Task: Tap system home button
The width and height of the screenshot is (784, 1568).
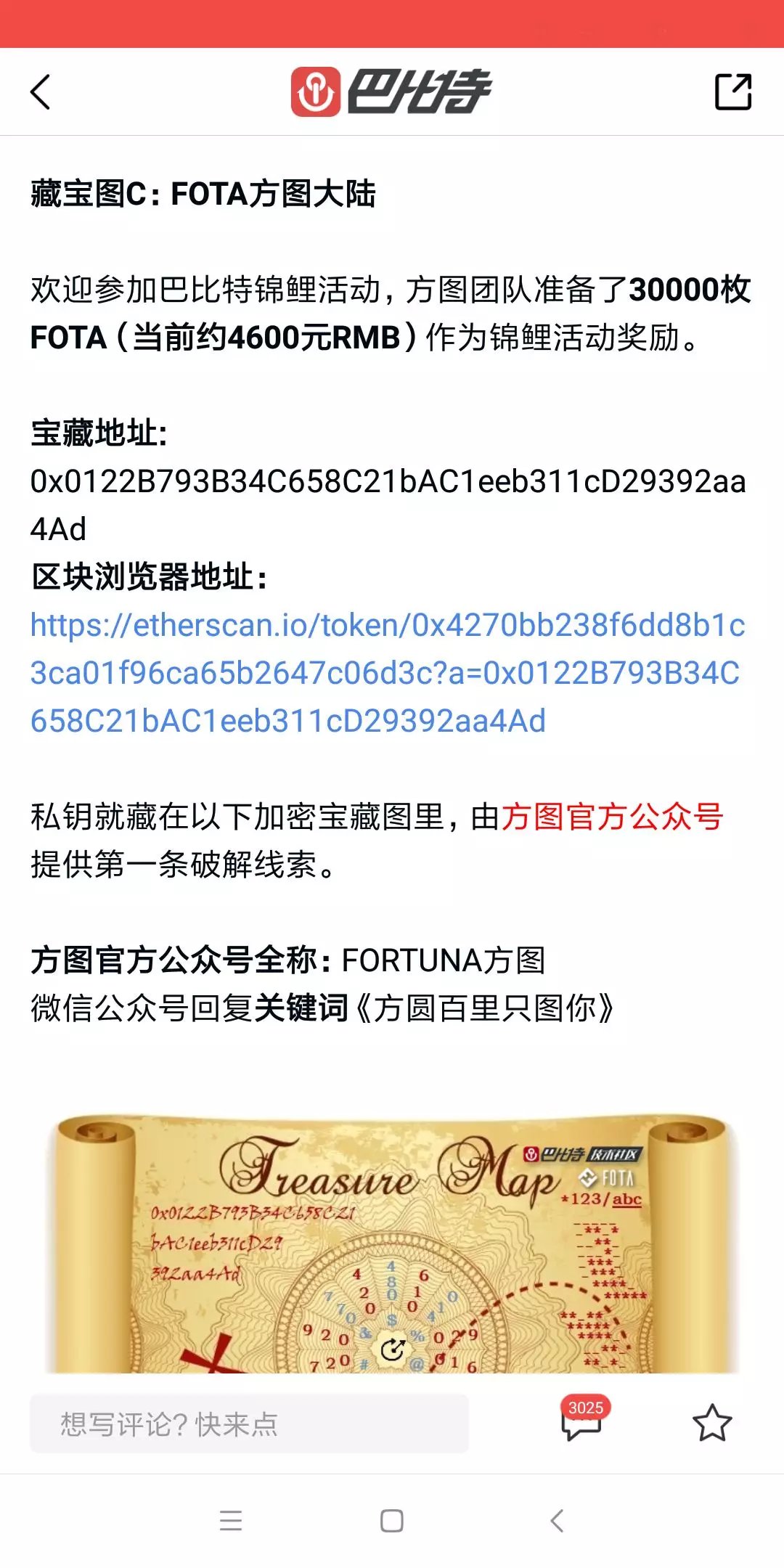Action: click(392, 1521)
